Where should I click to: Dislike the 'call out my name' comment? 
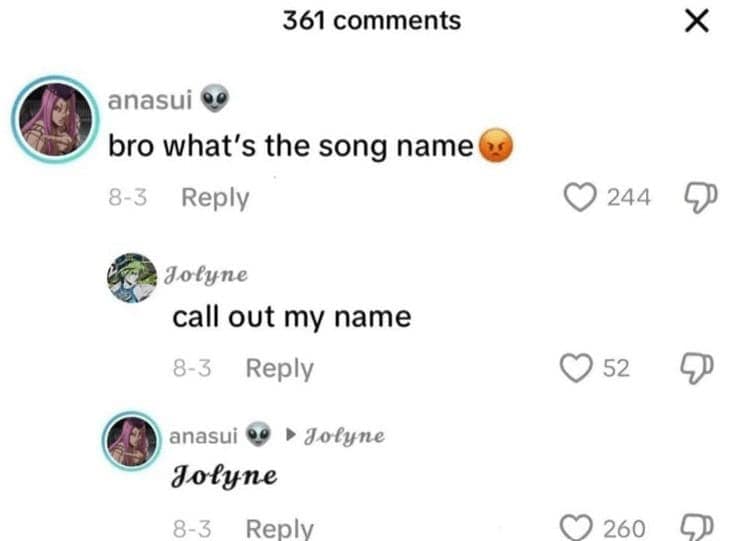tap(695, 369)
